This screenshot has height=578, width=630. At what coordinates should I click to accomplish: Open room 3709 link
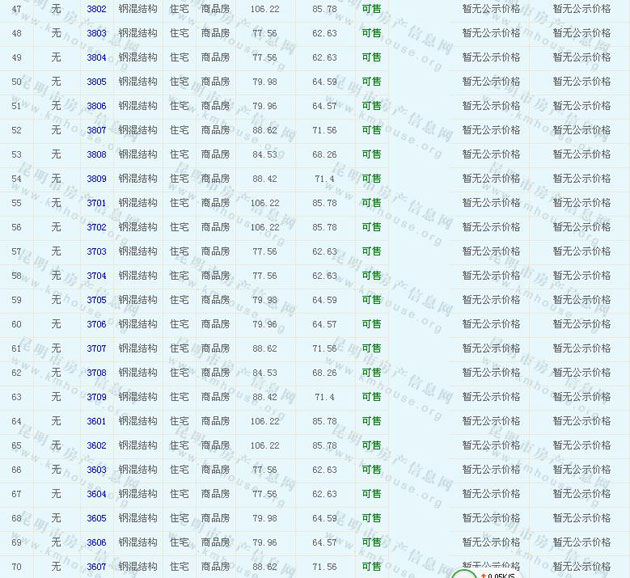click(96, 397)
